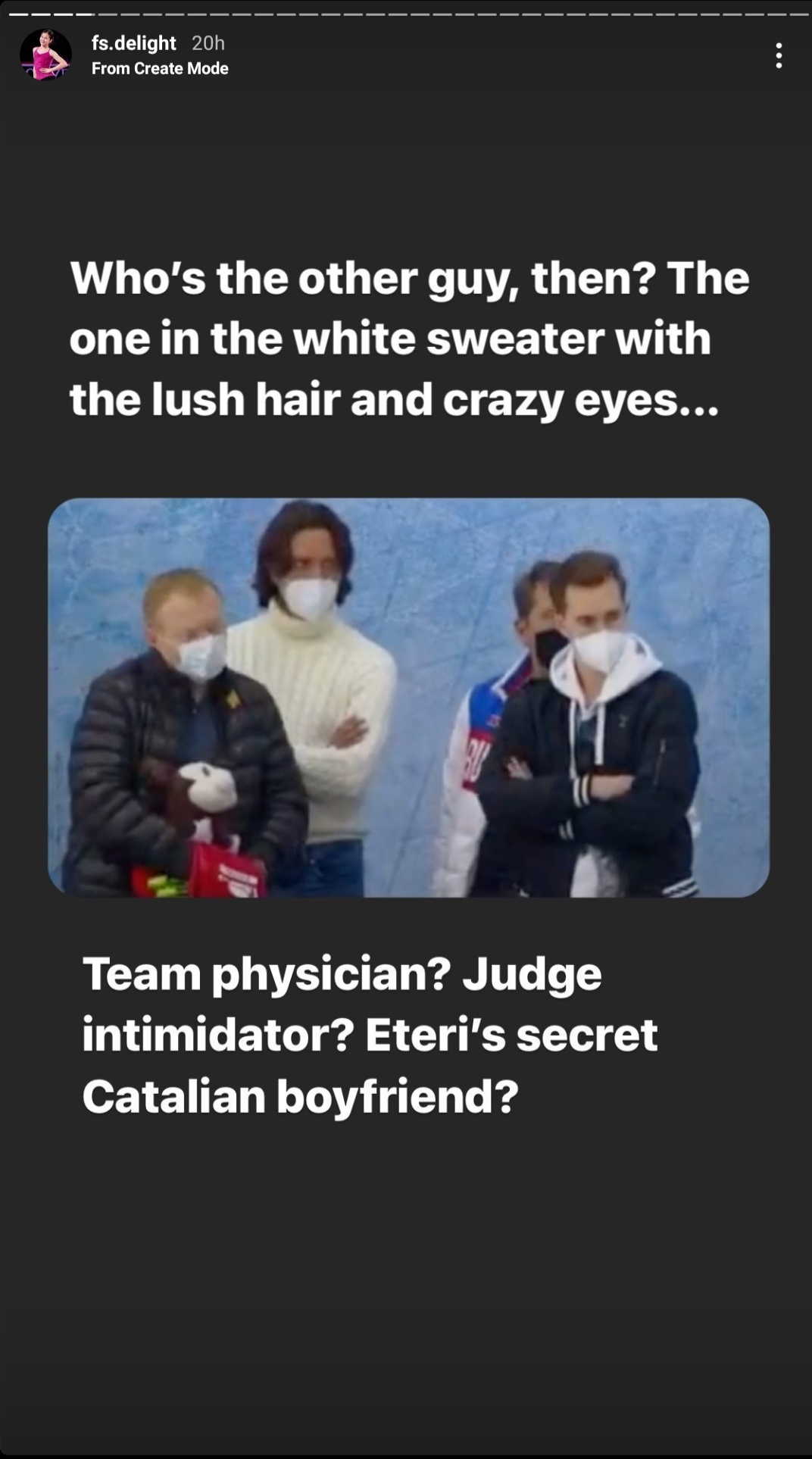The height and width of the screenshot is (1459, 812).
Task: Open the story overflow menu
Action: (779, 55)
